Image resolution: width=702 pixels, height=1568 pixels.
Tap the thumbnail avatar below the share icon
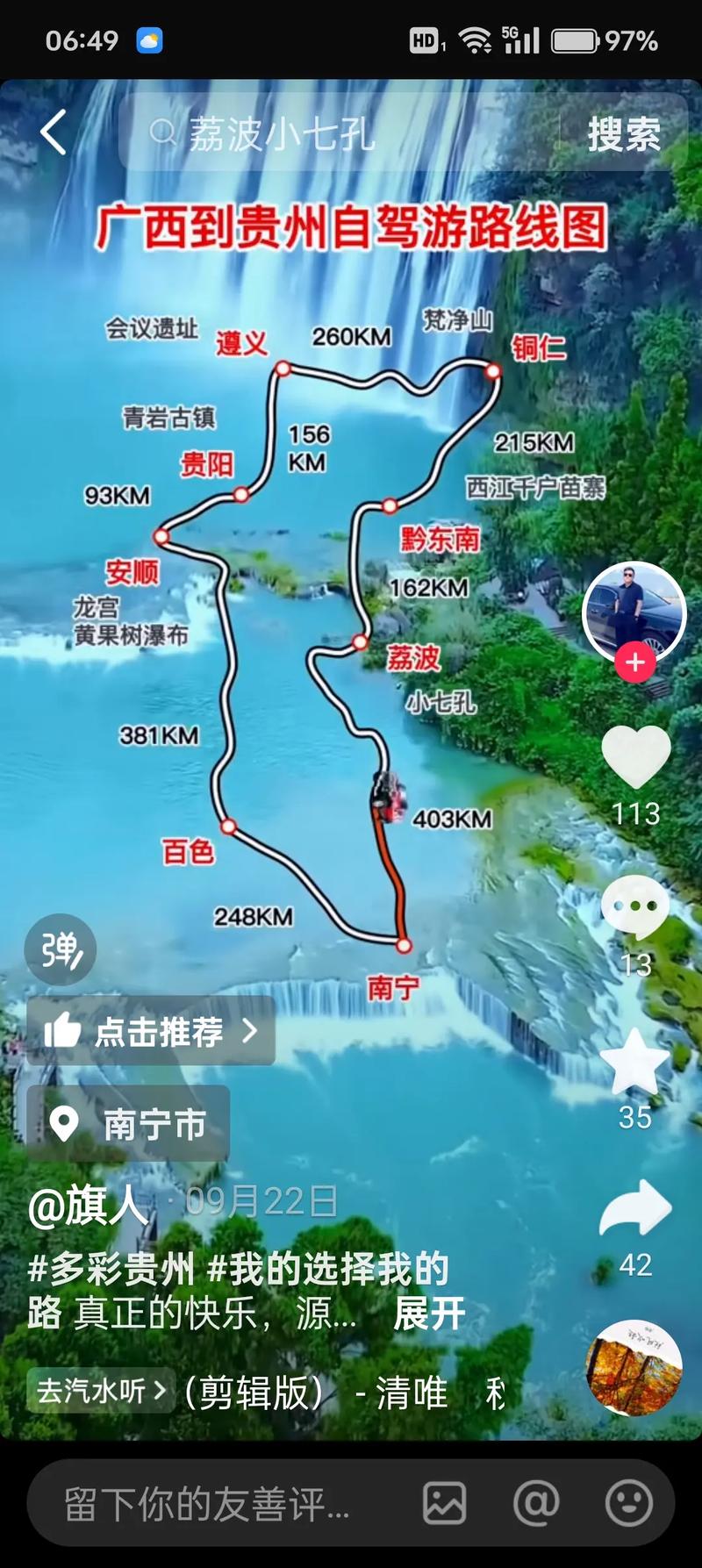[634, 1365]
